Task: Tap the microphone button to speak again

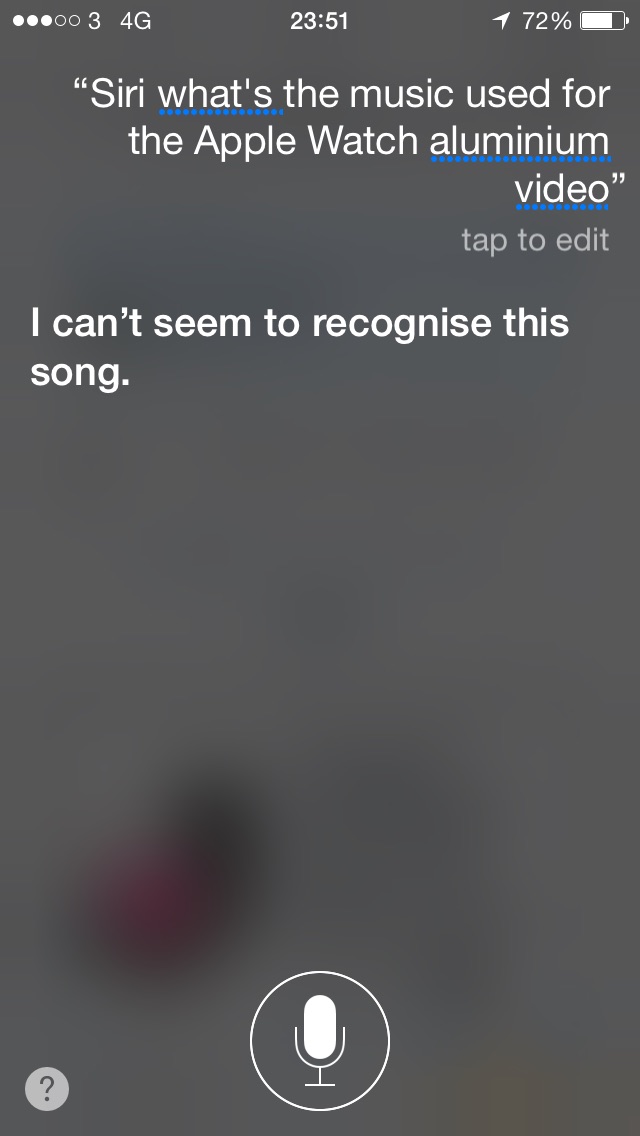Action: pyautogui.click(x=320, y=1040)
